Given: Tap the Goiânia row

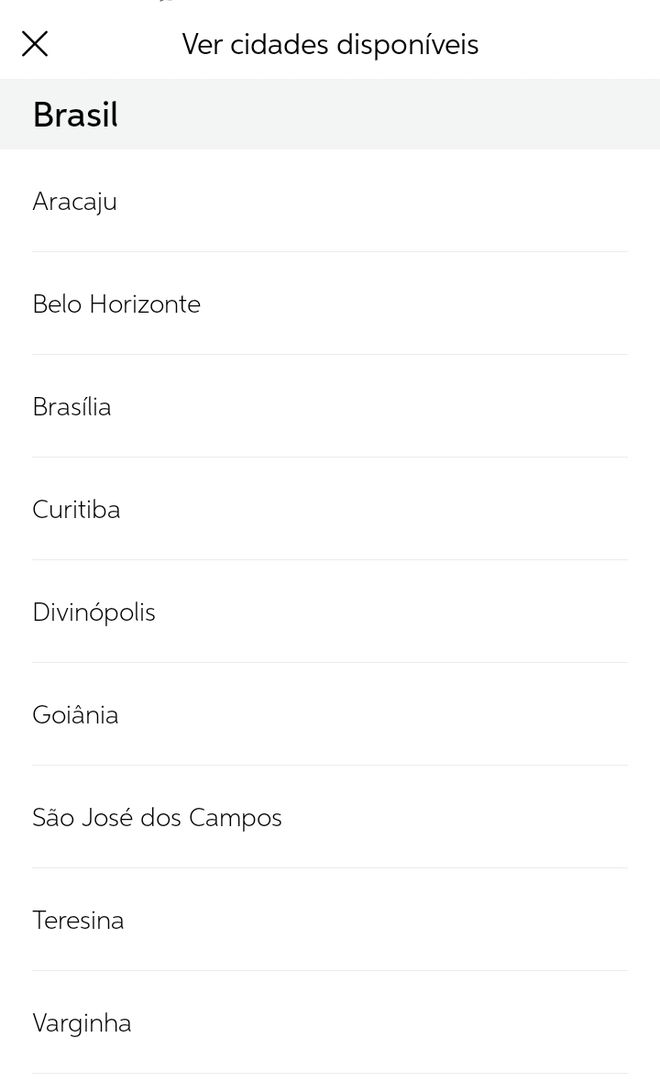Looking at the screenshot, I should (75, 715).
